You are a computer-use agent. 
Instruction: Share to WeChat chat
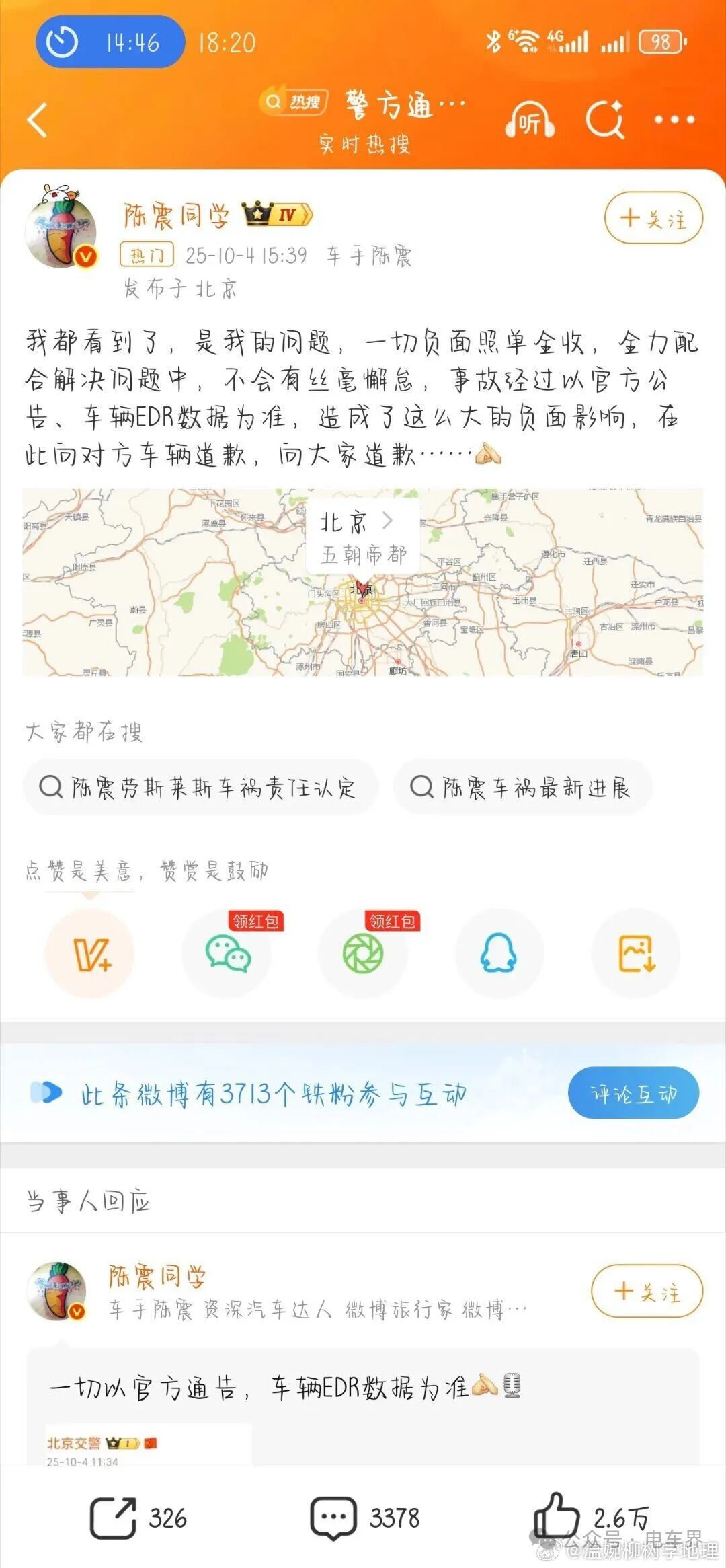tap(227, 954)
